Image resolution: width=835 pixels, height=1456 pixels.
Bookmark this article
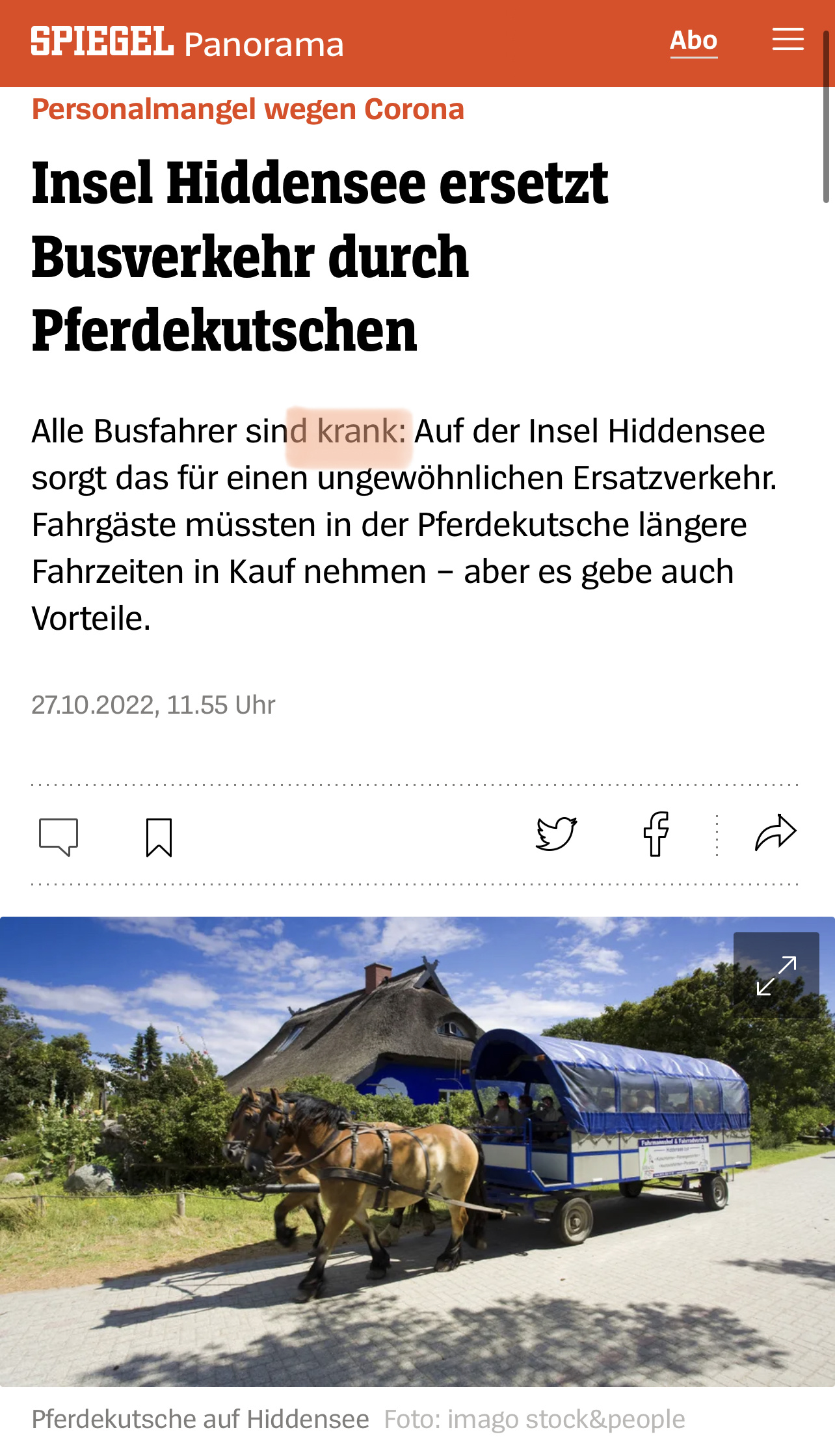tap(159, 837)
